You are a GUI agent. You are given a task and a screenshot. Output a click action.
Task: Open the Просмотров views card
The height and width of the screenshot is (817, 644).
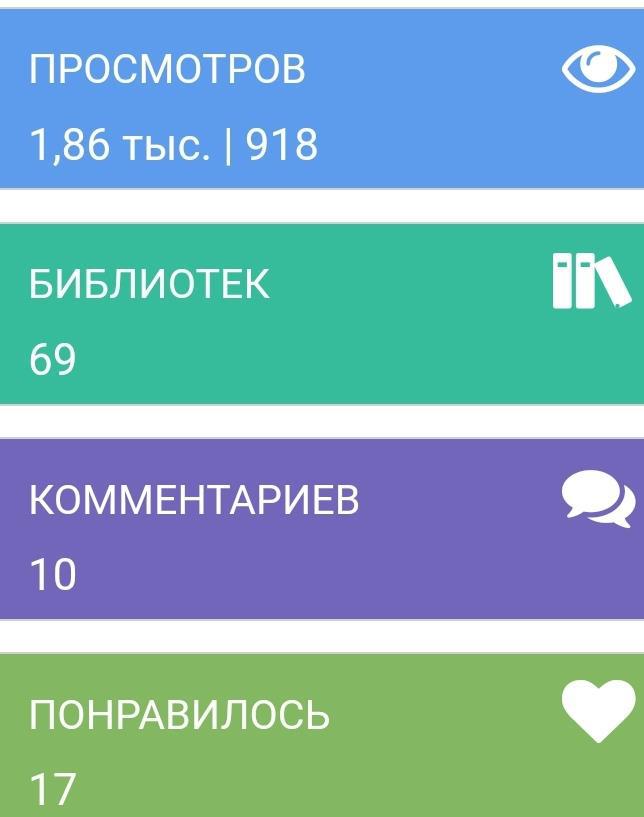322,100
